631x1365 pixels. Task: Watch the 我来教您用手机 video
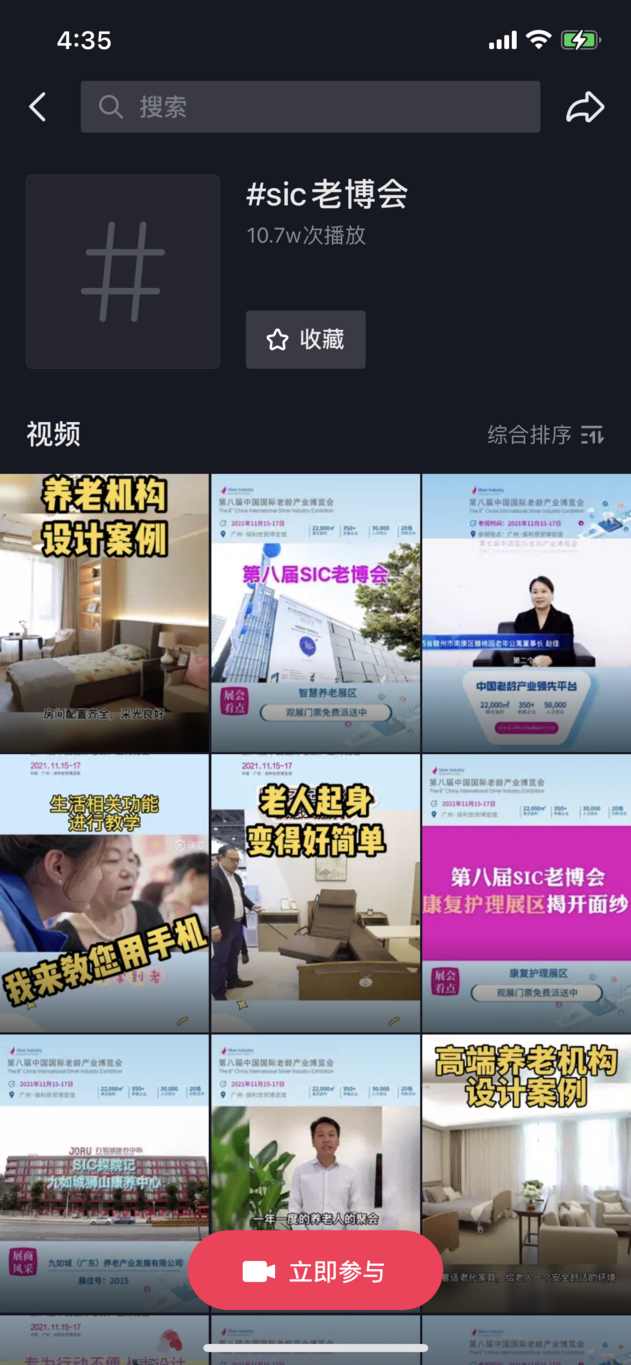[x=104, y=893]
